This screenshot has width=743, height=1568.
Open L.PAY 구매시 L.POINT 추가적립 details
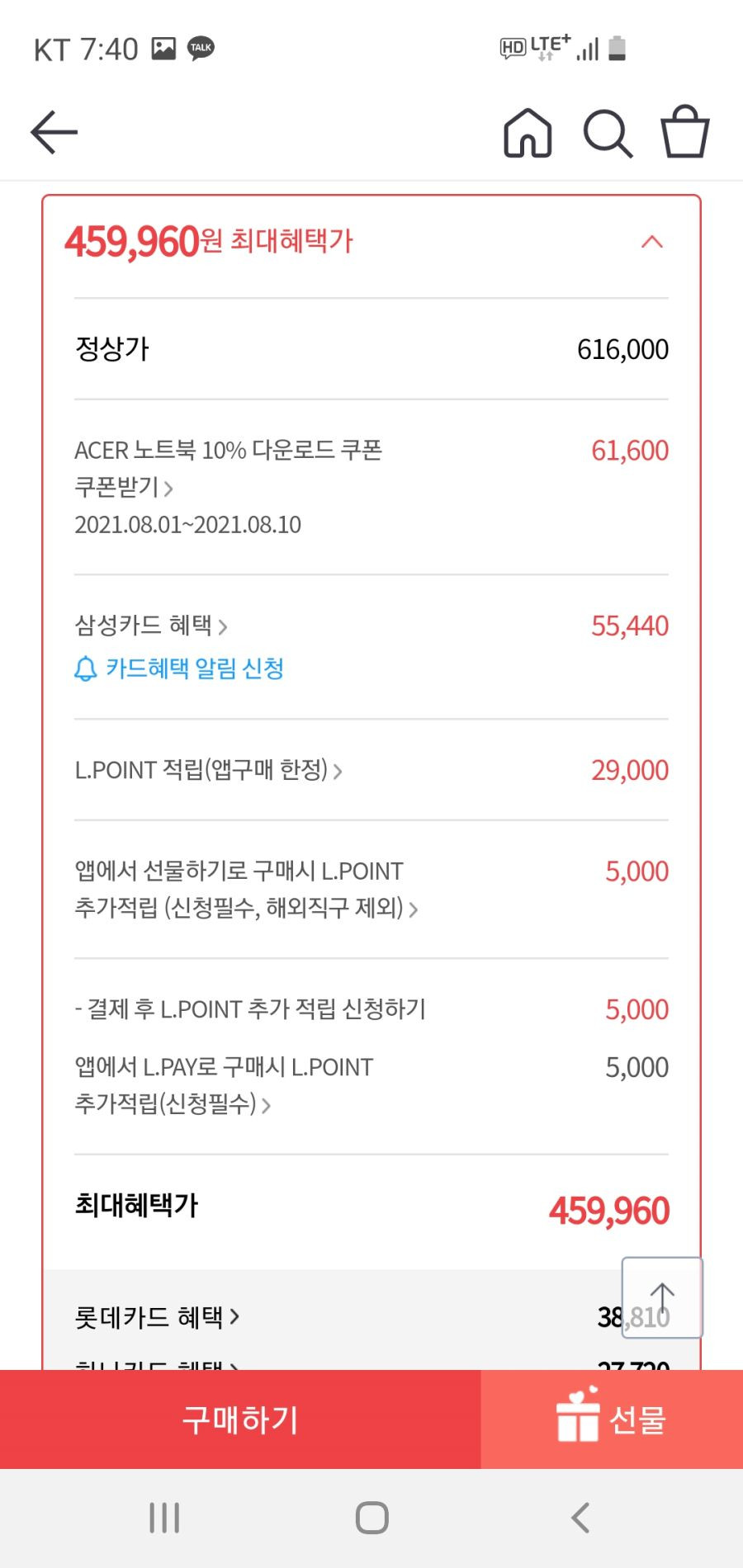pyautogui.click(x=224, y=1085)
